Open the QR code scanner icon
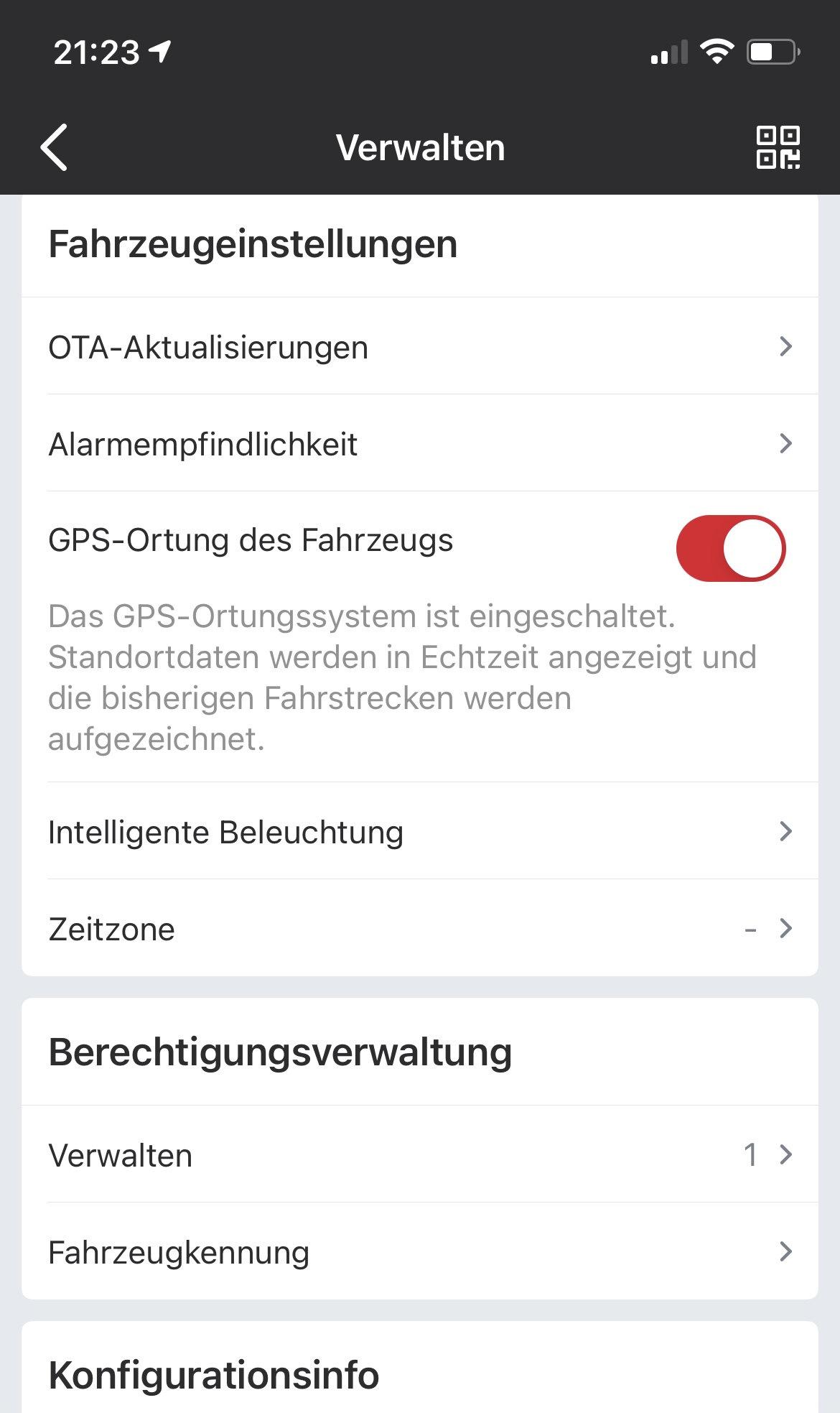 pos(778,147)
